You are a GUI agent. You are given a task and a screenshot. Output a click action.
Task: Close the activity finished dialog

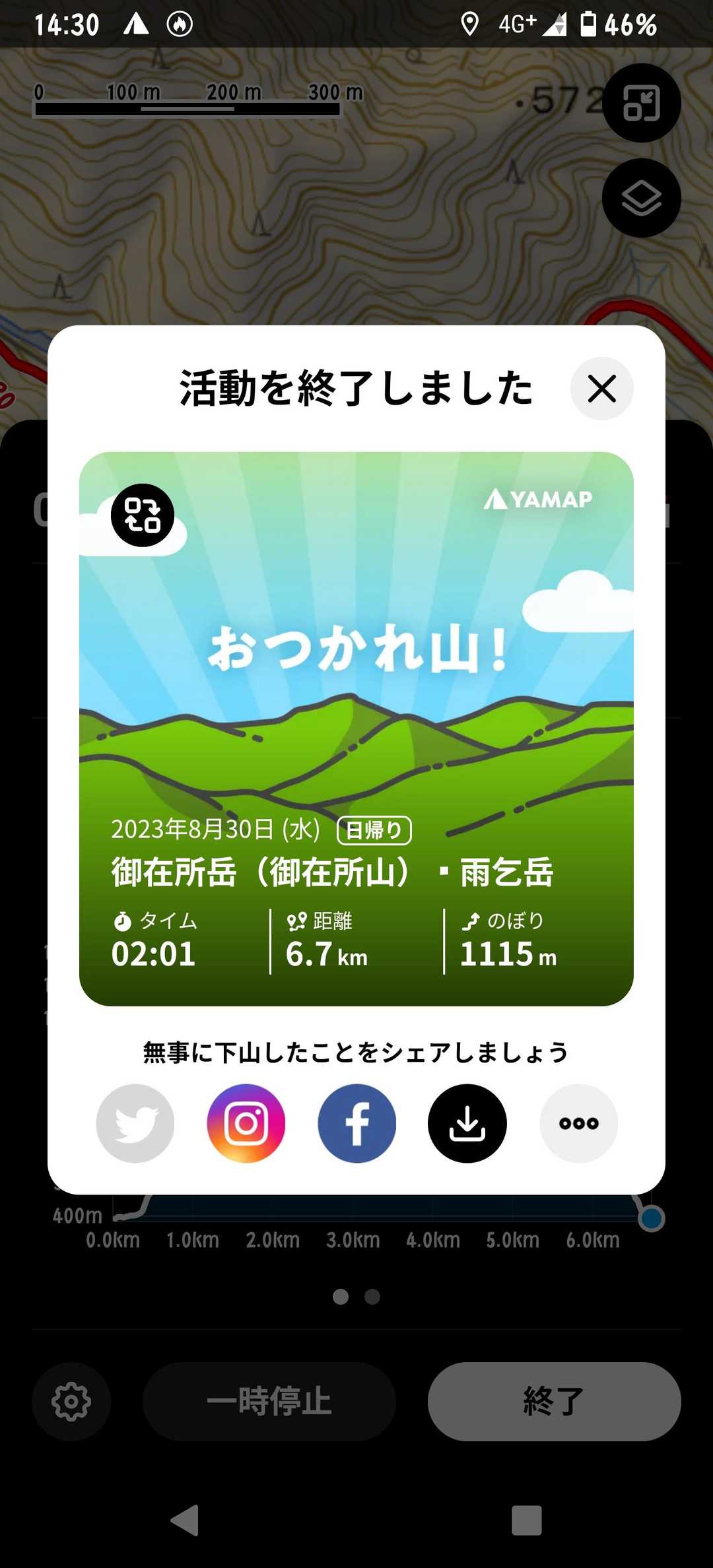[601, 389]
